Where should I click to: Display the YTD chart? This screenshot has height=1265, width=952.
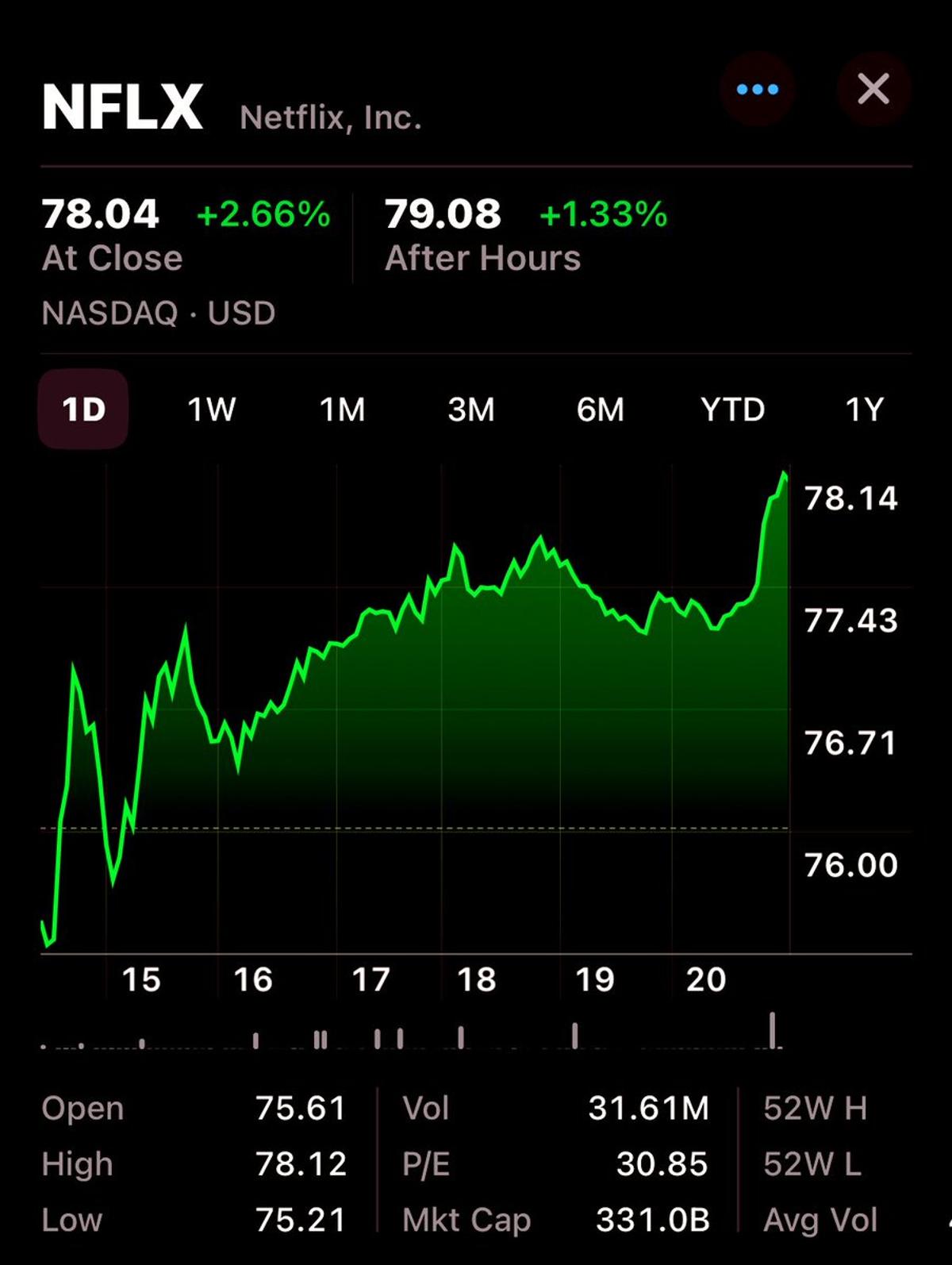pyautogui.click(x=733, y=409)
